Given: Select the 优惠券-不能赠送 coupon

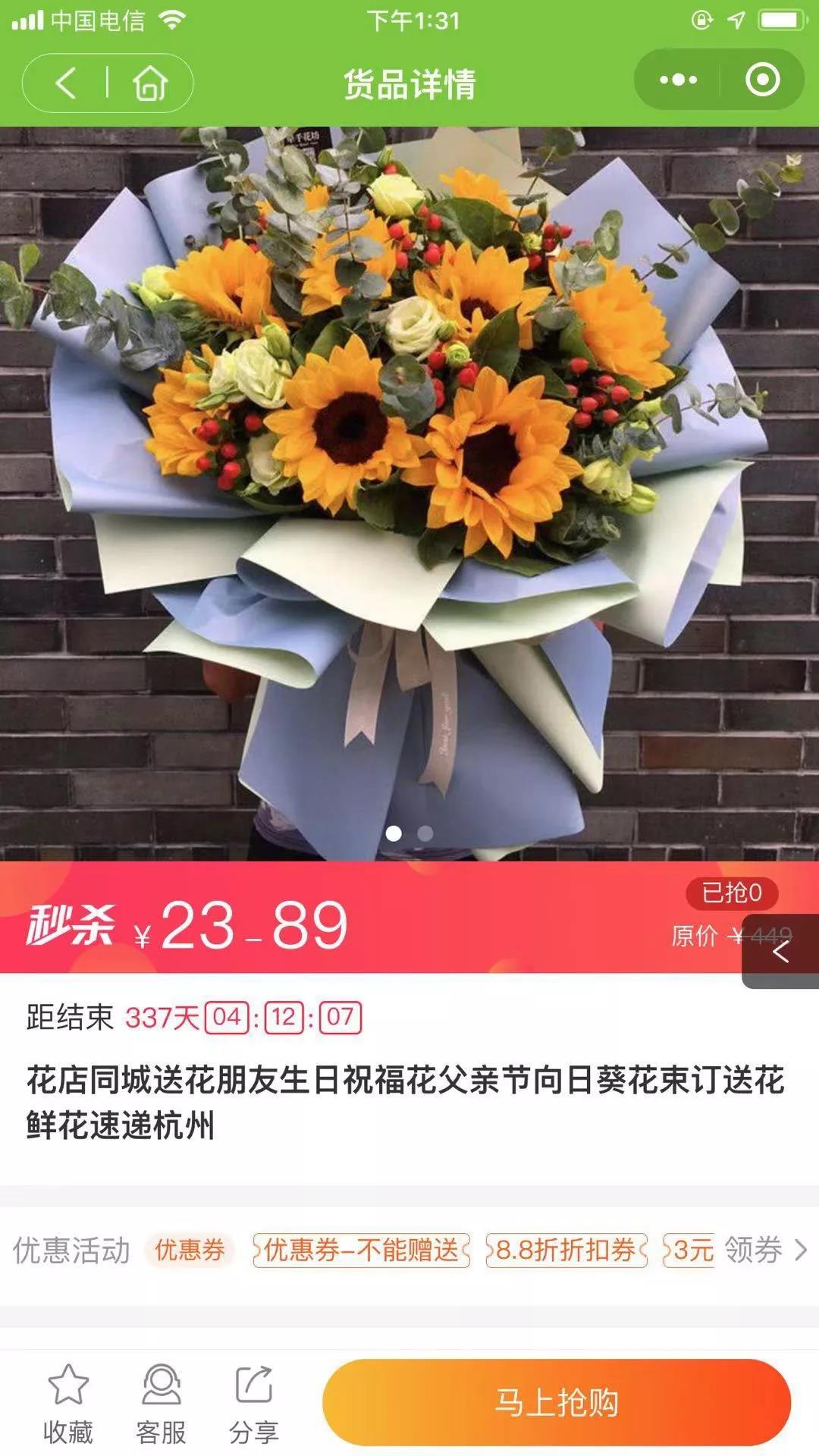Looking at the screenshot, I should 362,1250.
